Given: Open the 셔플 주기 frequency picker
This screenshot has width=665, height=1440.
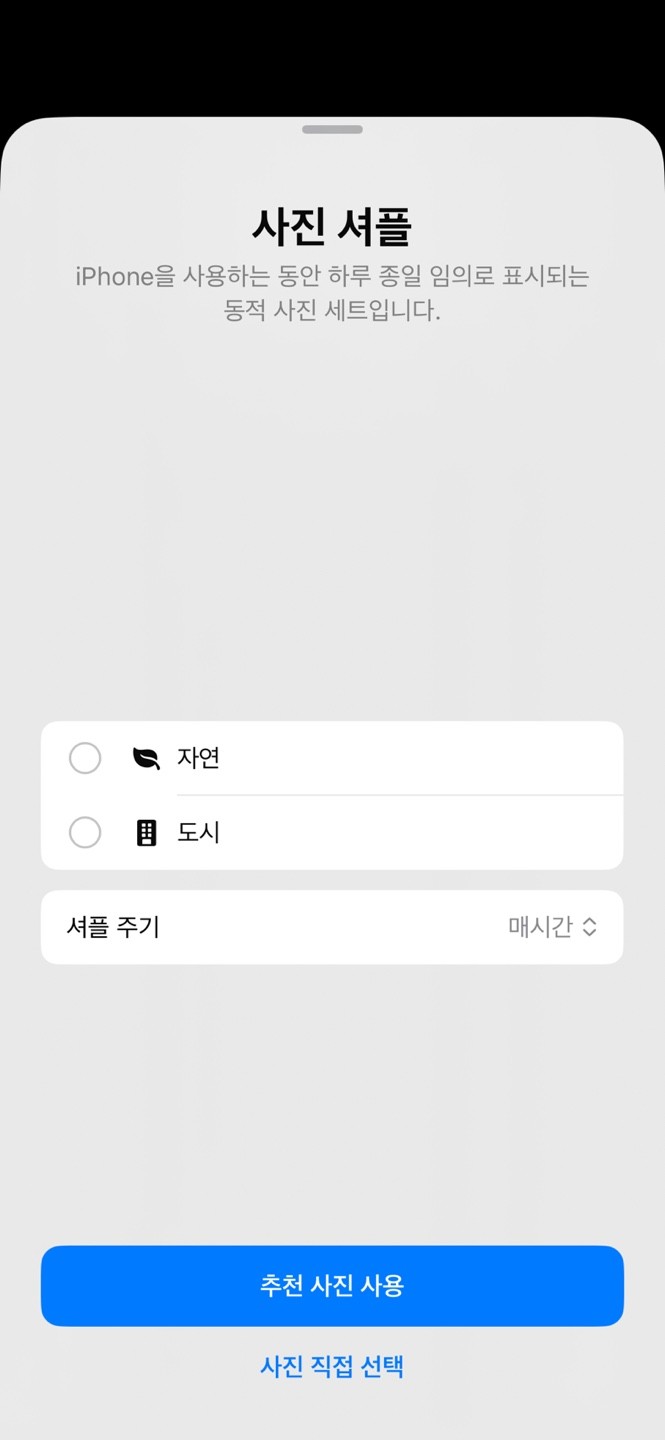Looking at the screenshot, I should click(552, 927).
